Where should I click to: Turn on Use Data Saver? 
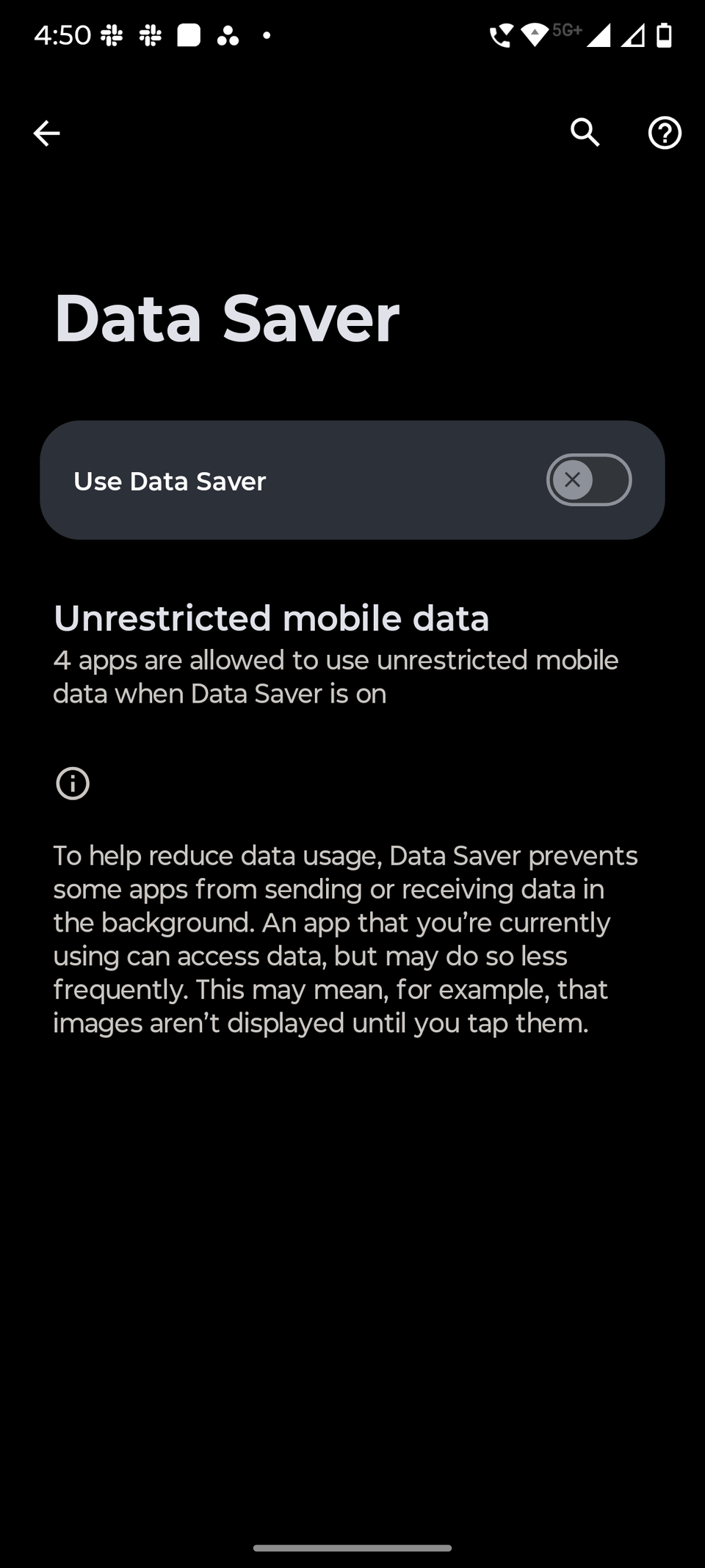click(588, 480)
